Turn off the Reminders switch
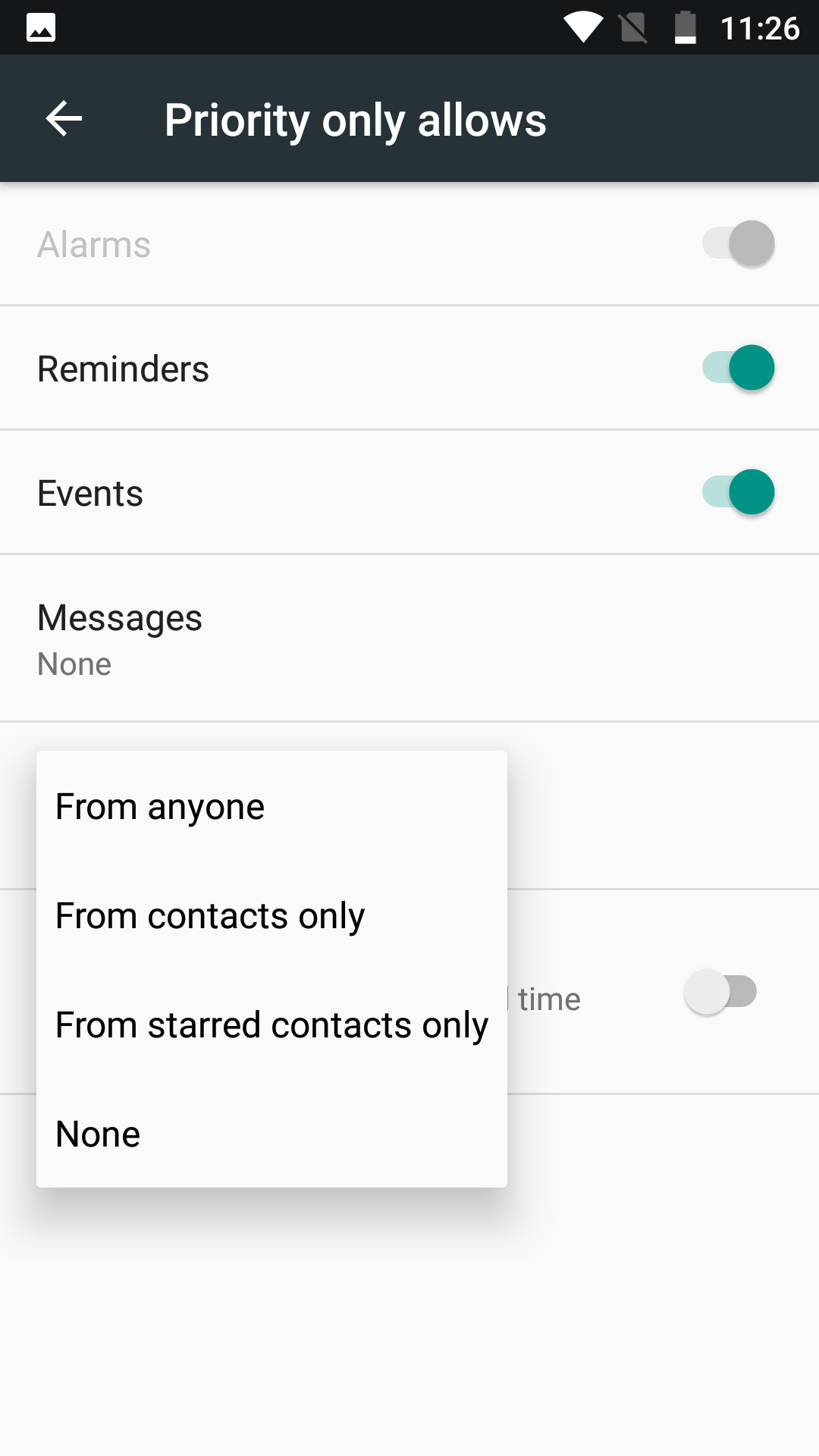This screenshot has height=1456, width=819. pos(738,368)
